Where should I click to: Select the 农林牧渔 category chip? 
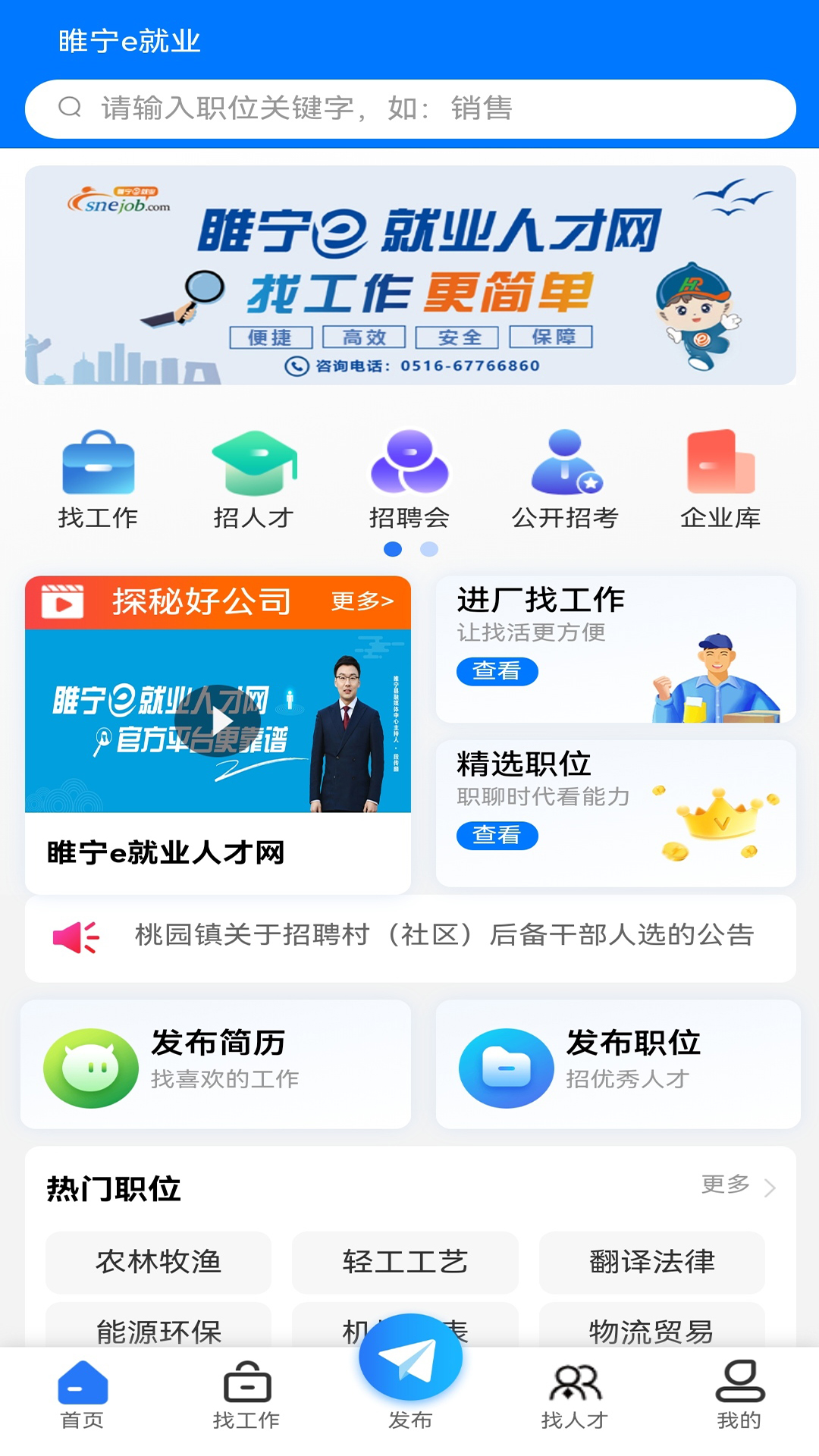pyautogui.click(x=158, y=1262)
